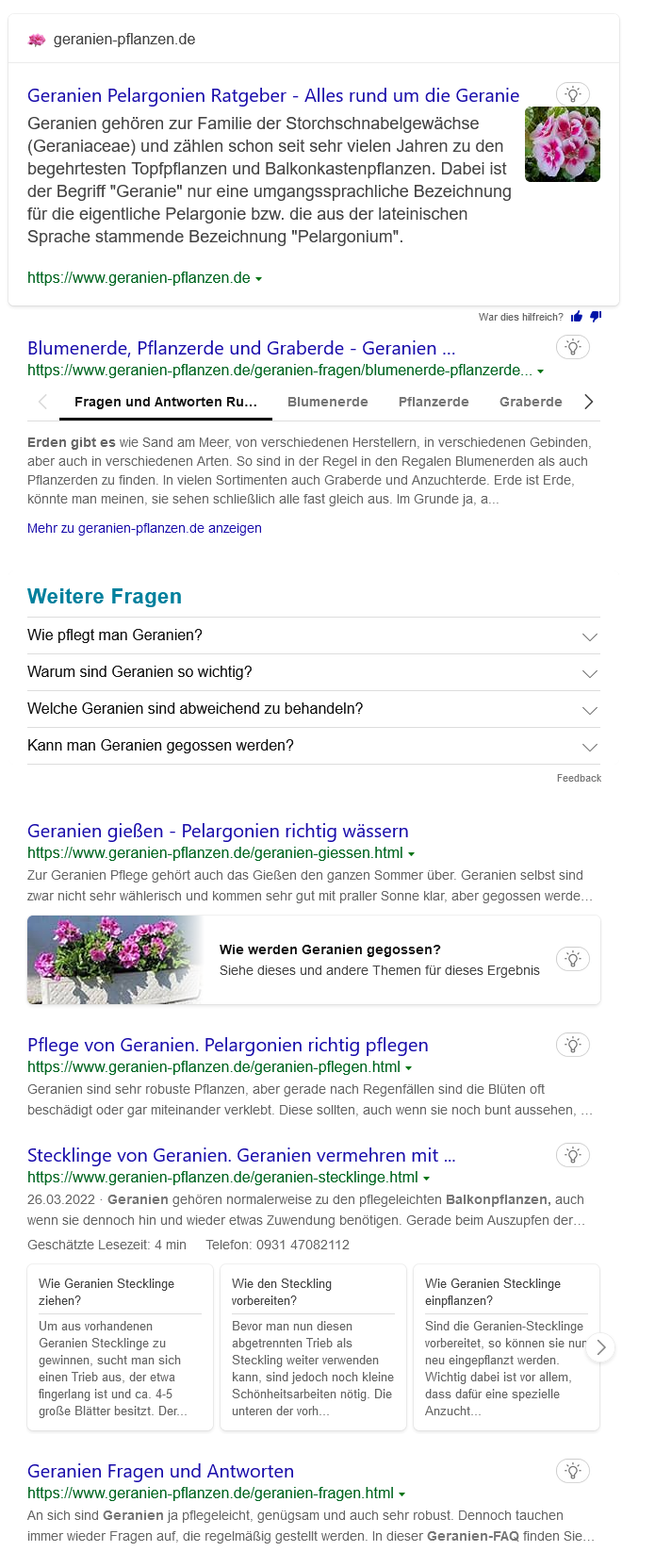Expand Warum sind Geranien so wichtig?
The image size is (655, 1568).
click(314, 672)
